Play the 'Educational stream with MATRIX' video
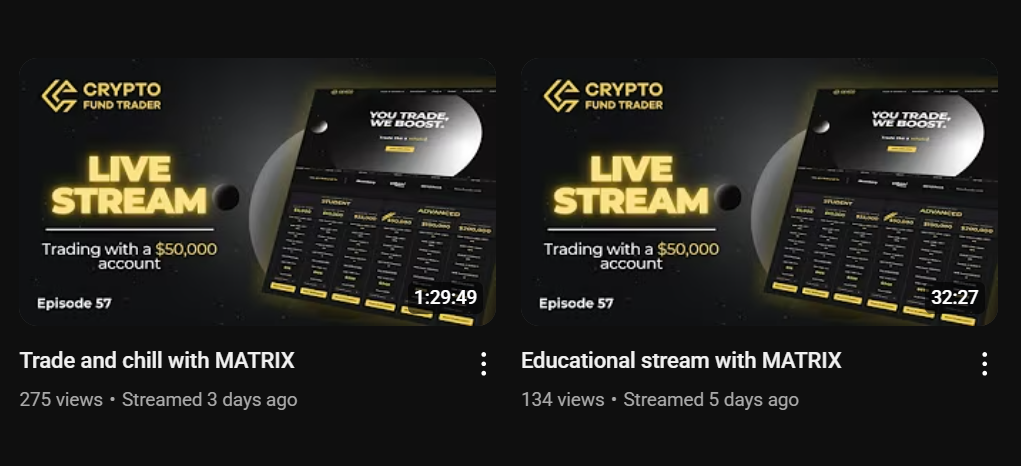1021x466 pixels. tap(759, 192)
